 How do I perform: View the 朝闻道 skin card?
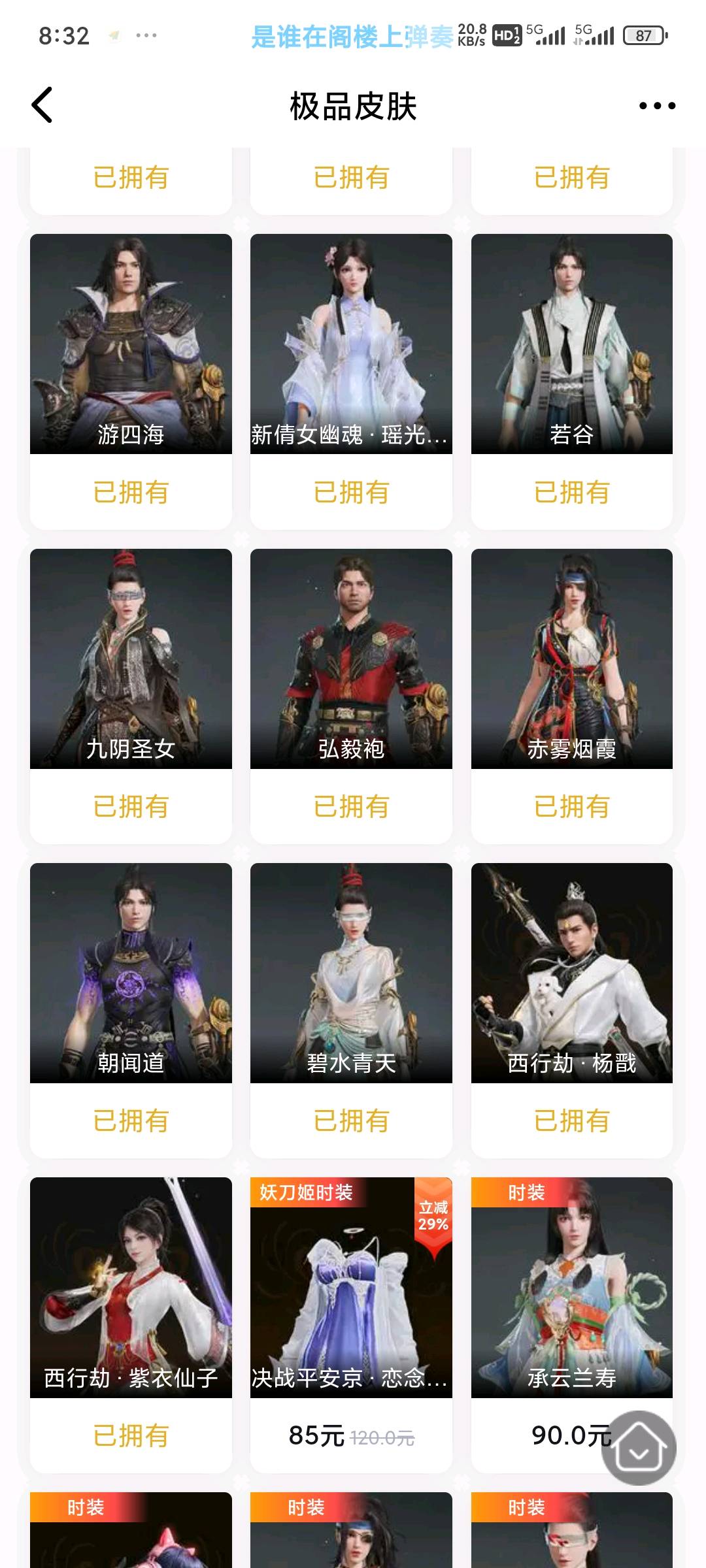click(131, 973)
